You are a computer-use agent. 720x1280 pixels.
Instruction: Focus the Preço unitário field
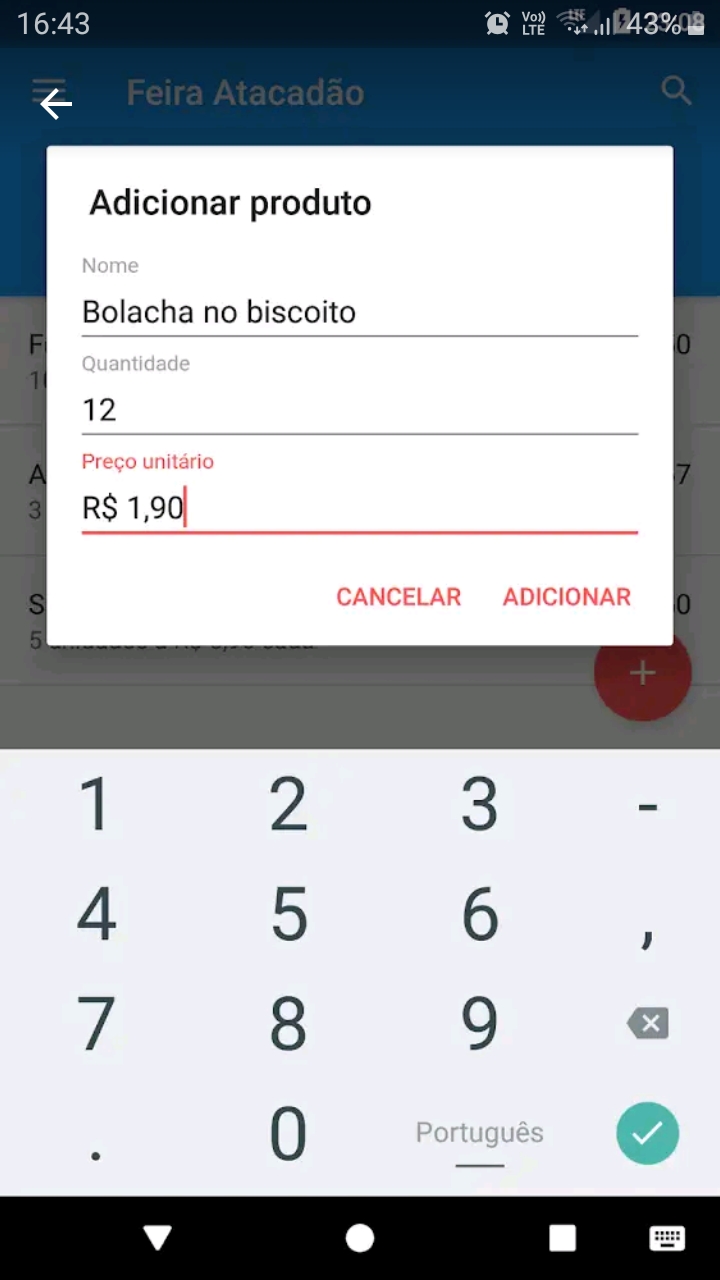[359, 508]
